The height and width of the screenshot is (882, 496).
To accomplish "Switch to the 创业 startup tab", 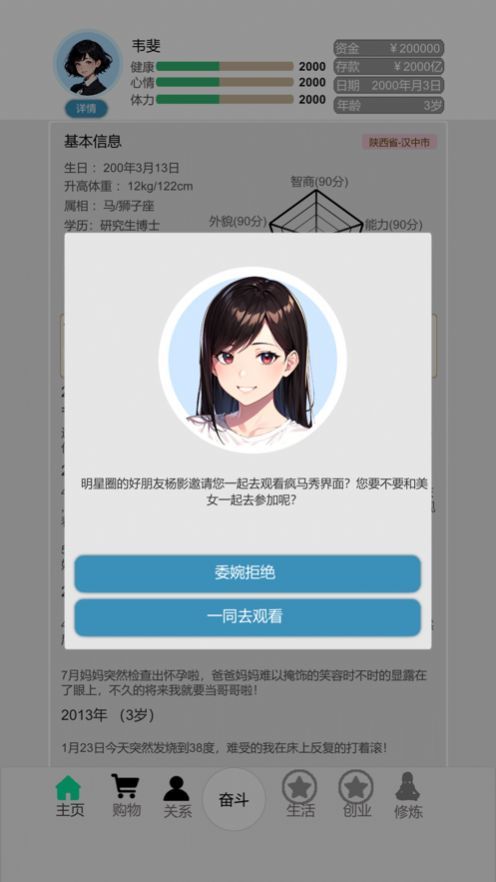I will [357, 795].
